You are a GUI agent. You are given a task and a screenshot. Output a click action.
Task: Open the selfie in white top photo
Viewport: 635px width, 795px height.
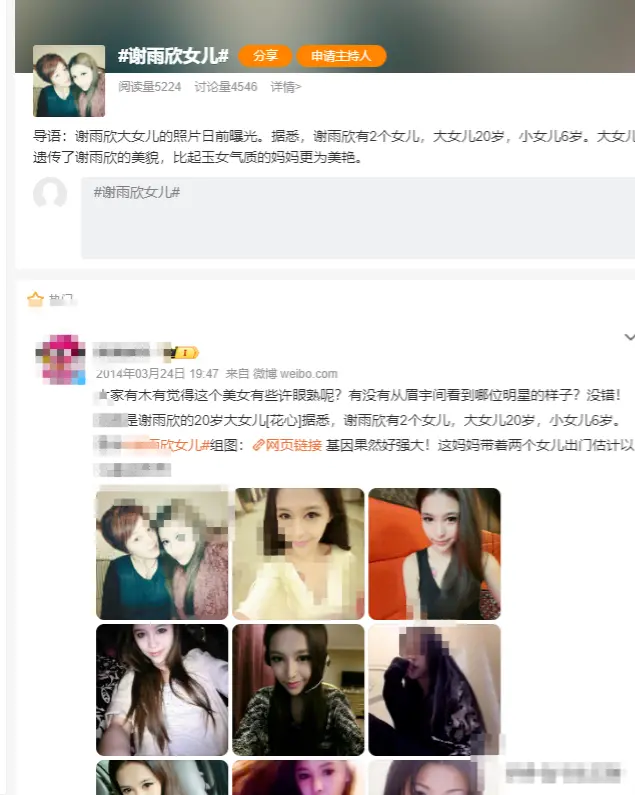(x=162, y=689)
